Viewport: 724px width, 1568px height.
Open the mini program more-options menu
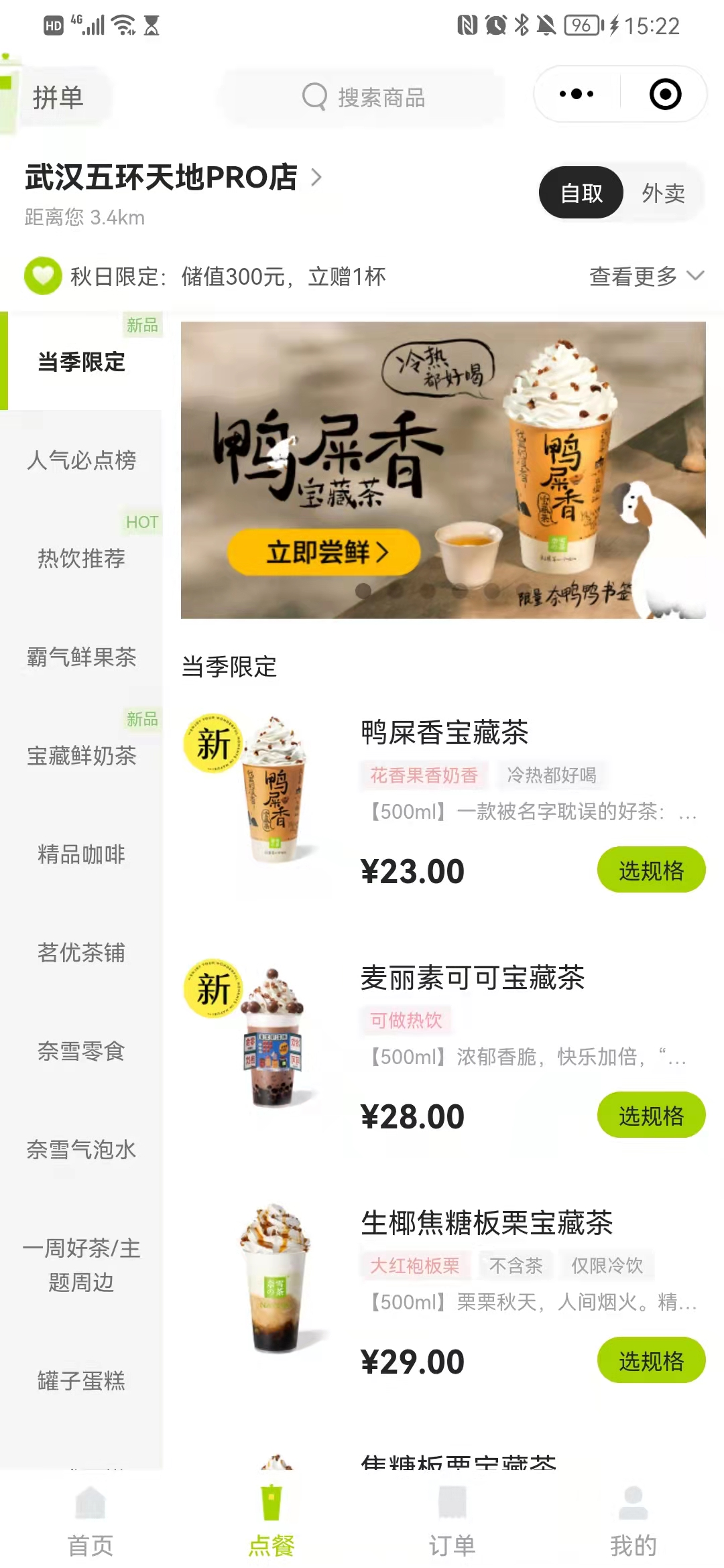pyautogui.click(x=577, y=94)
